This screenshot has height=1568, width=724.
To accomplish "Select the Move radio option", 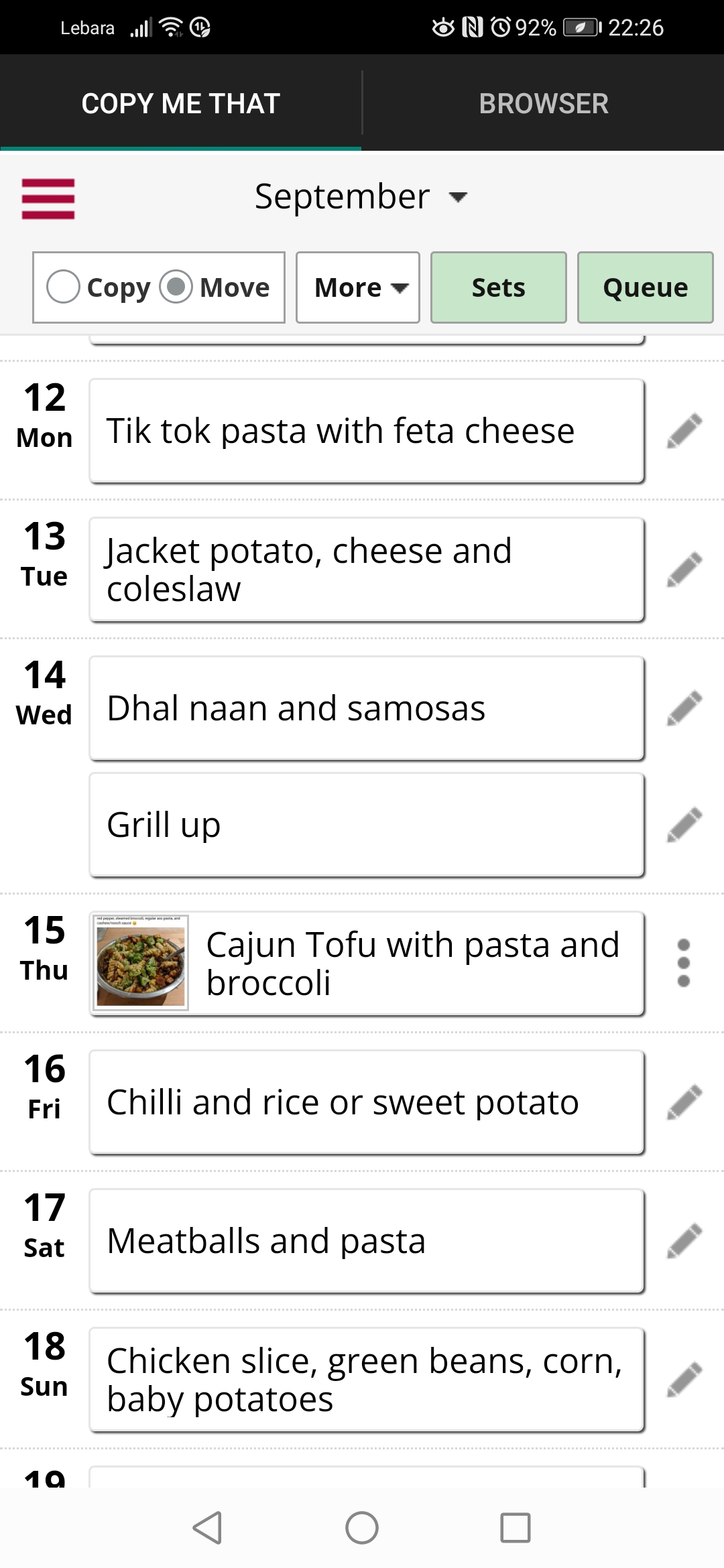I will [x=176, y=287].
